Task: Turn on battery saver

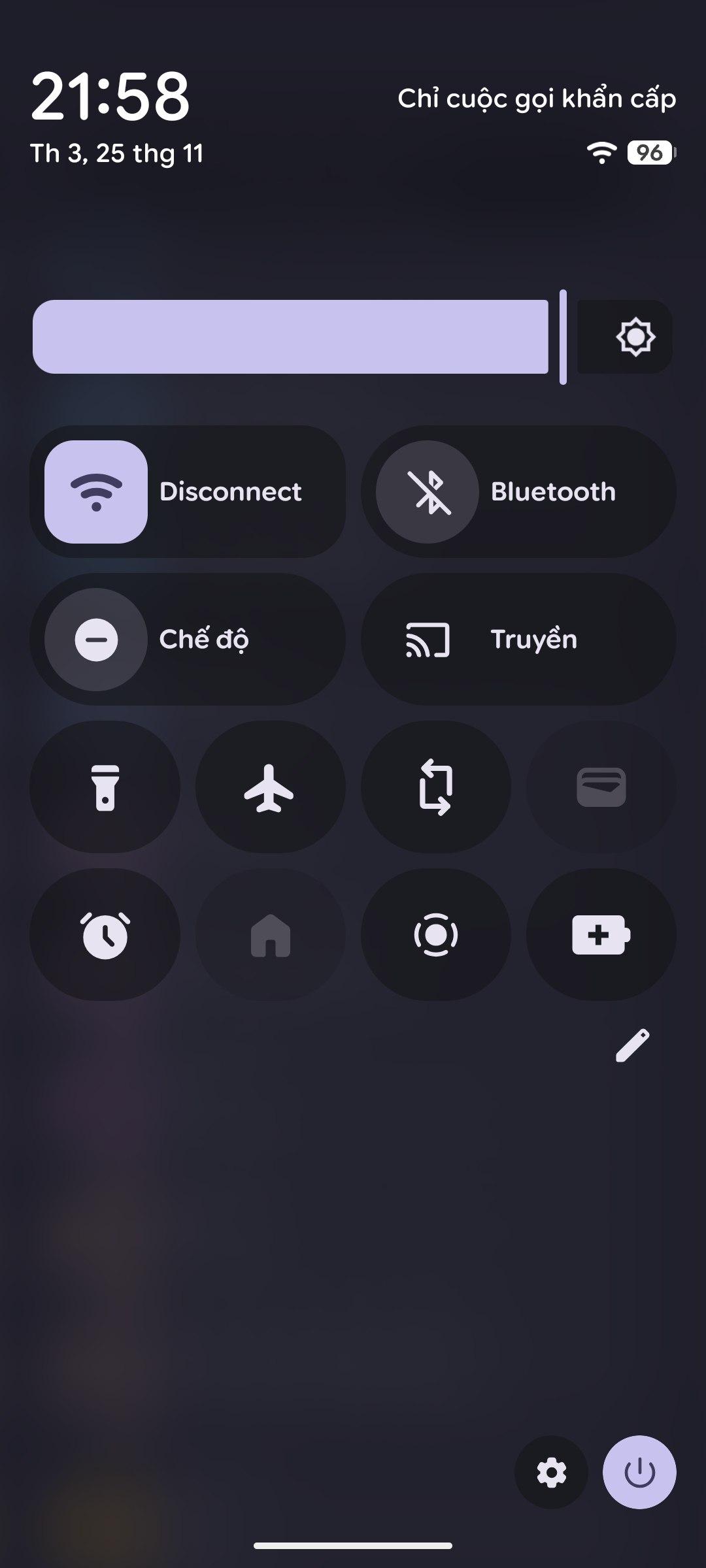Action: [x=601, y=935]
